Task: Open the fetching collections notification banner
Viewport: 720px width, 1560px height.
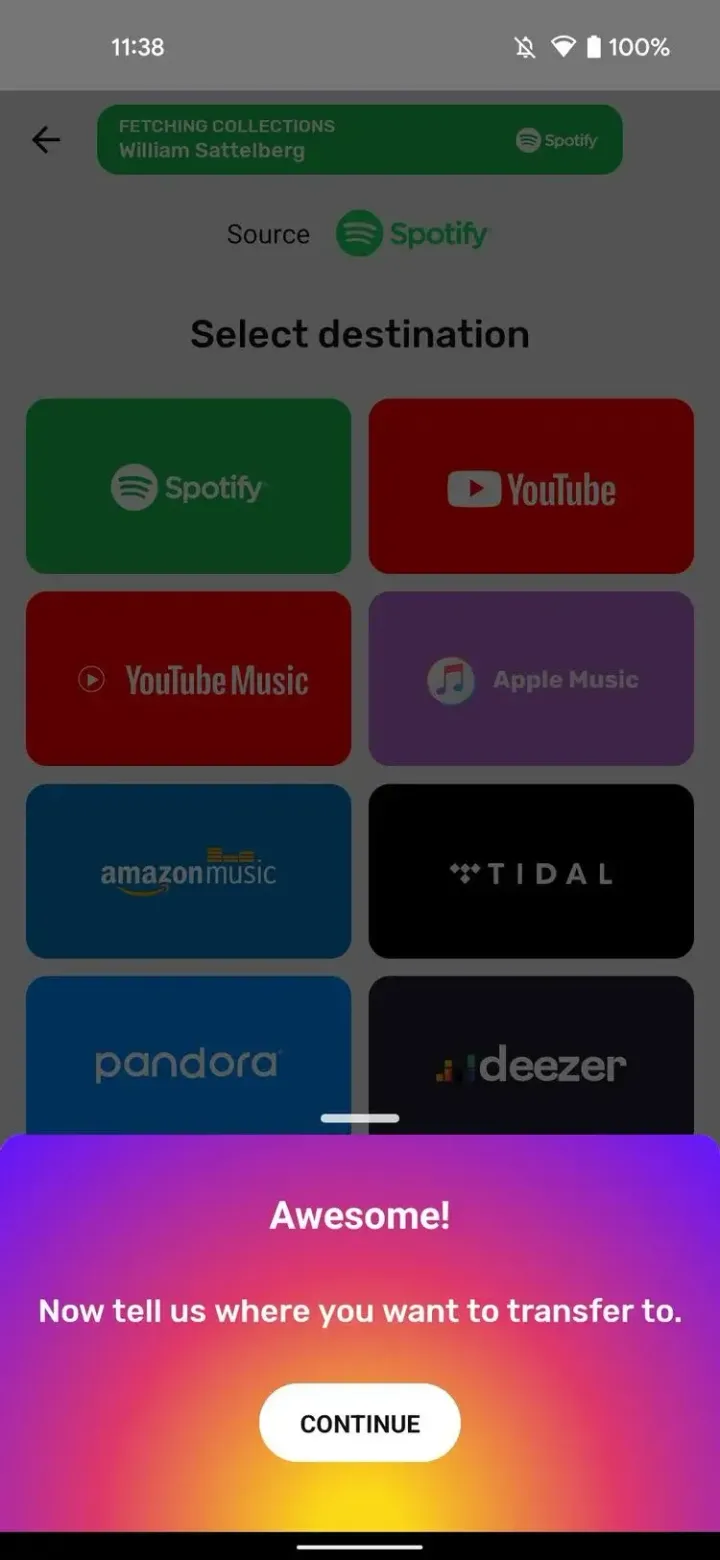Action: coord(359,139)
